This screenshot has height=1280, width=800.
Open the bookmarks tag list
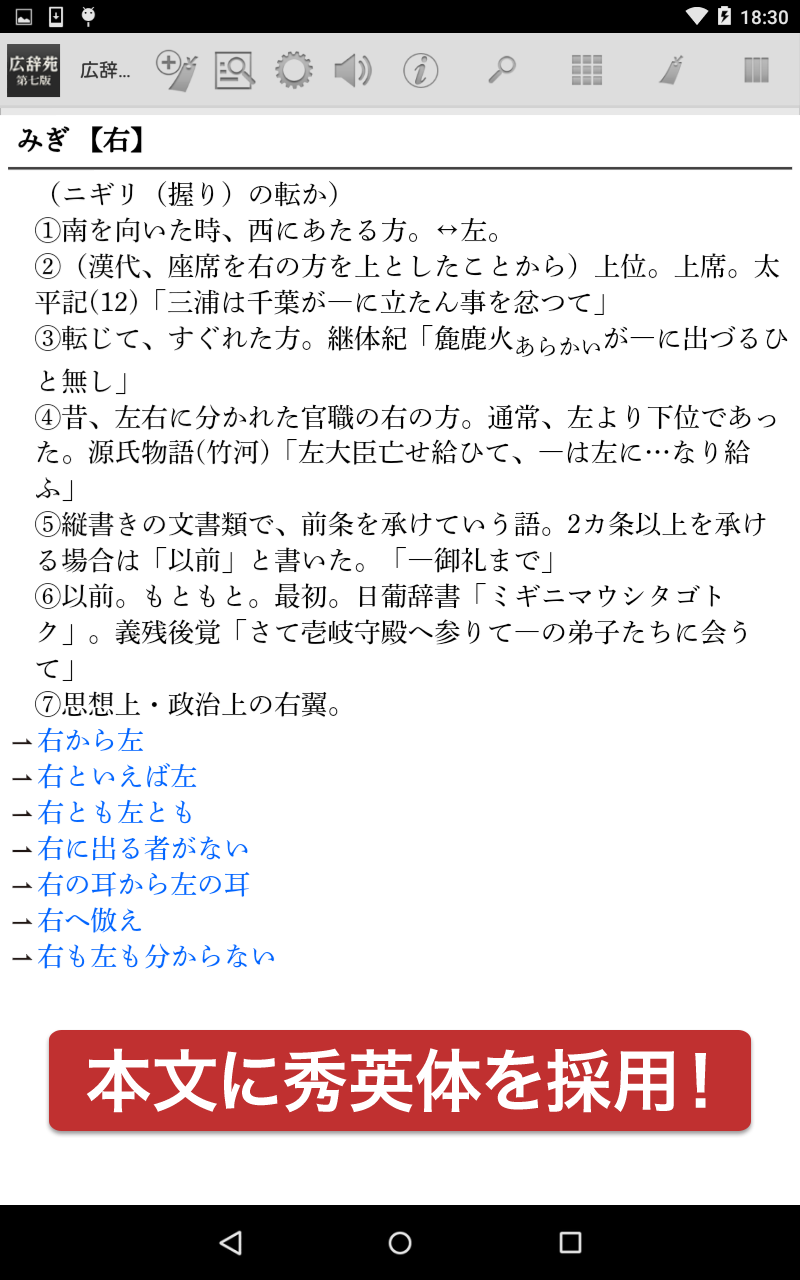[x=671, y=70]
